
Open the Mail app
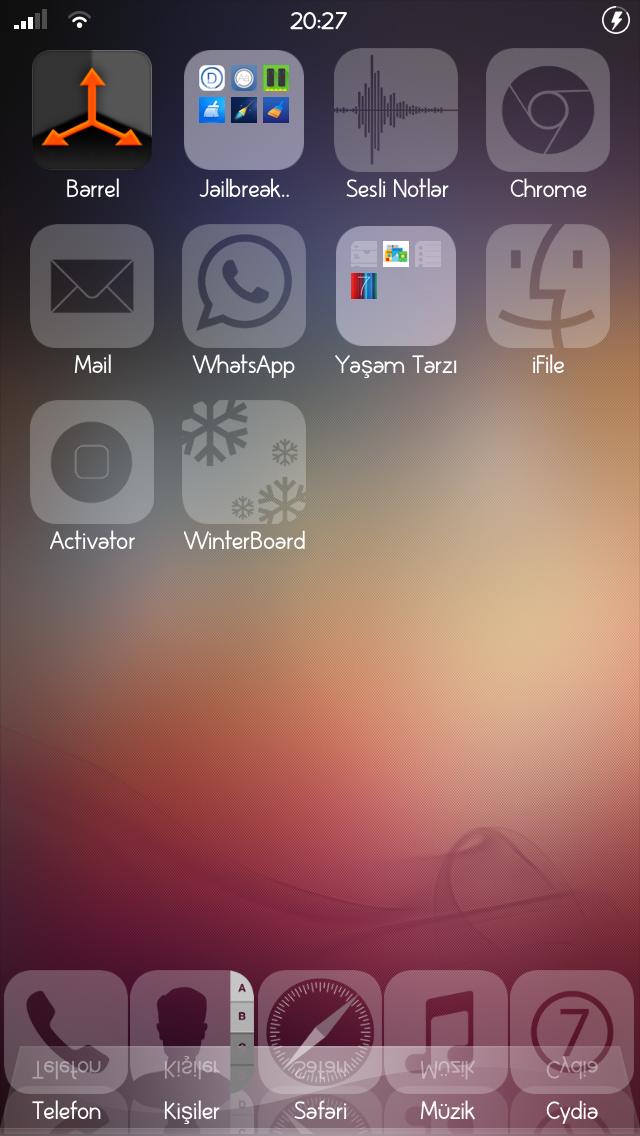pos(92,286)
